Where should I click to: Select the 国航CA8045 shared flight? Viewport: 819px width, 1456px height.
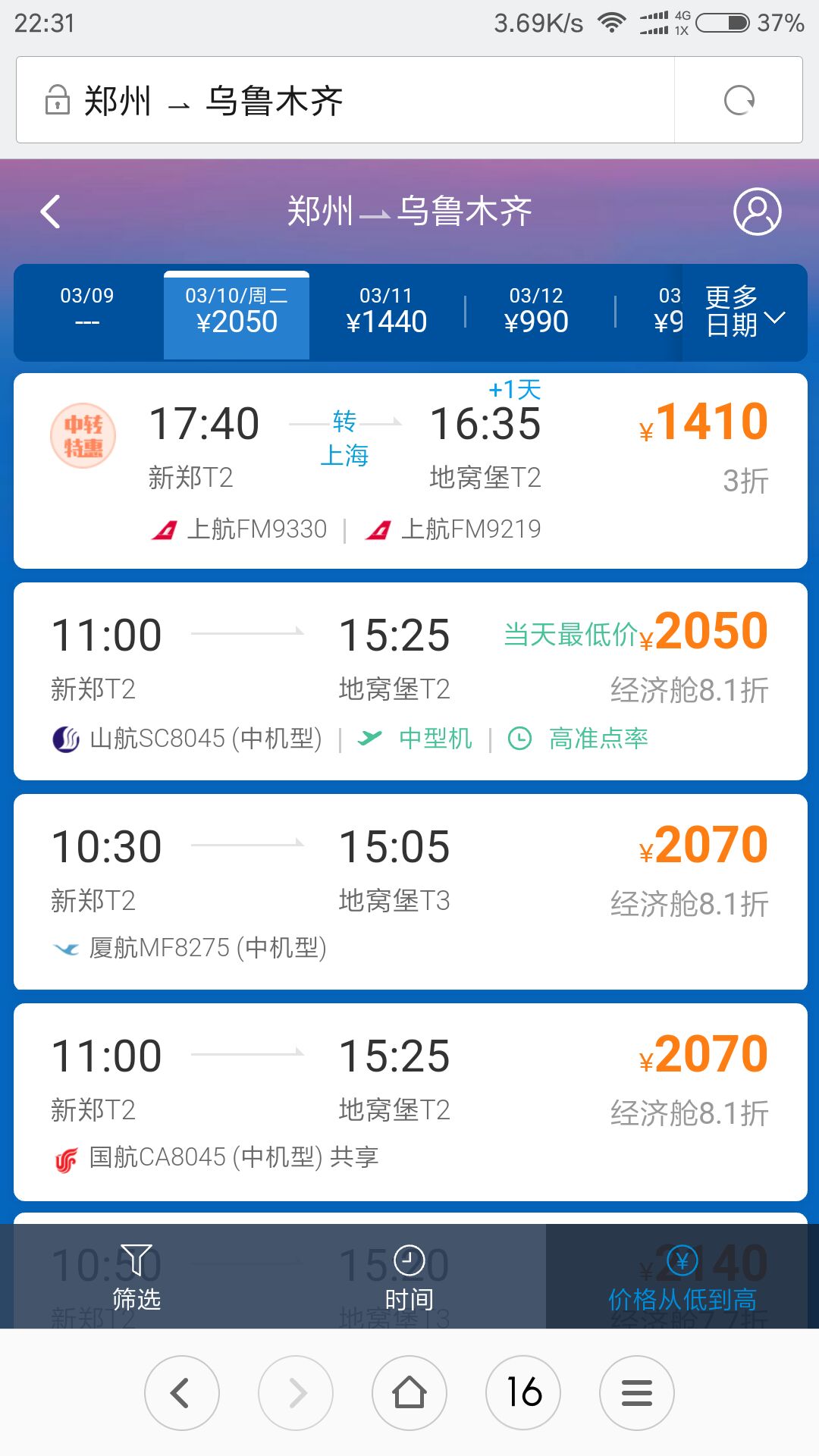point(409,1102)
